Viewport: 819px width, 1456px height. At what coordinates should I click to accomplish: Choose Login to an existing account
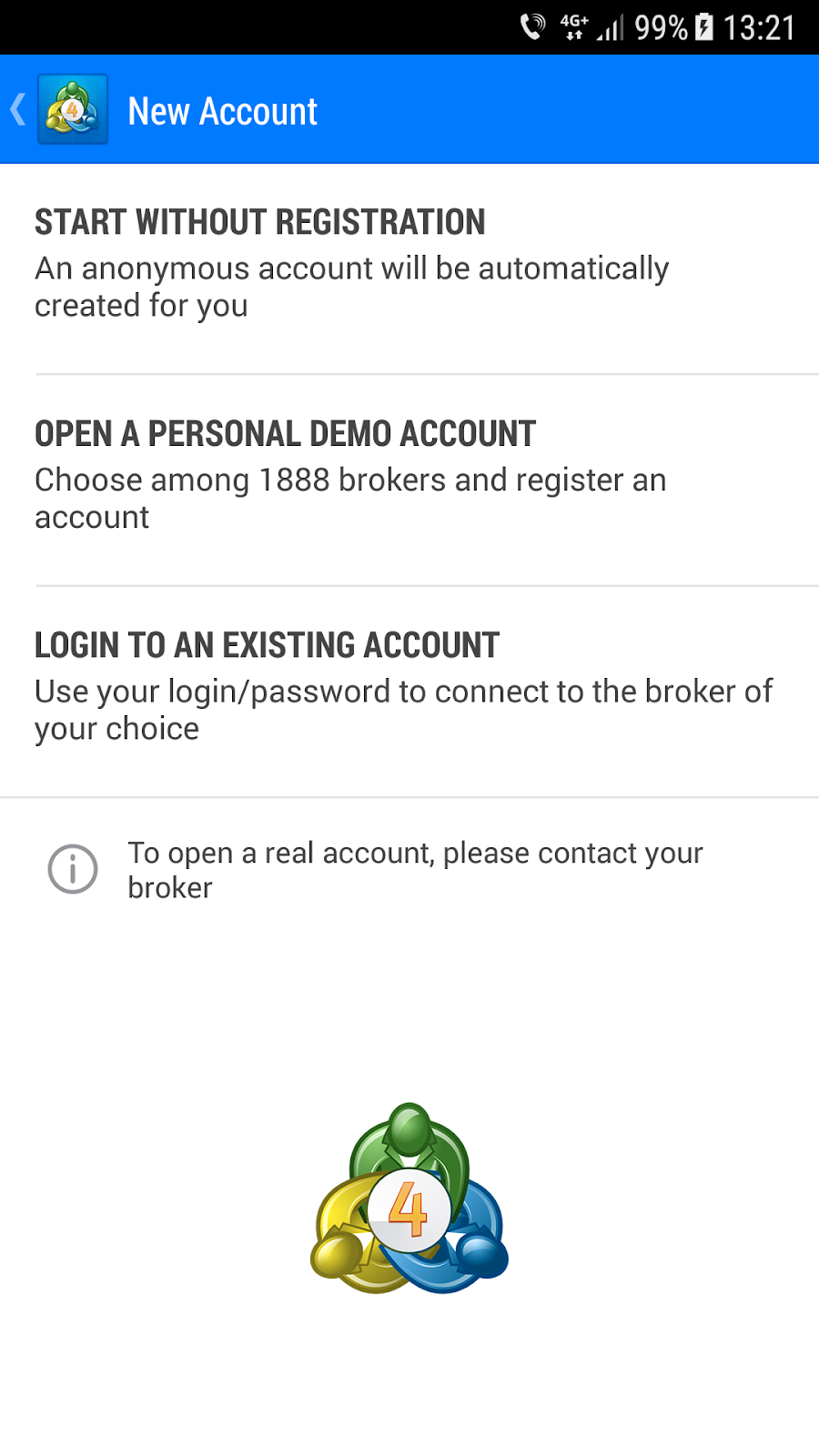(409, 692)
